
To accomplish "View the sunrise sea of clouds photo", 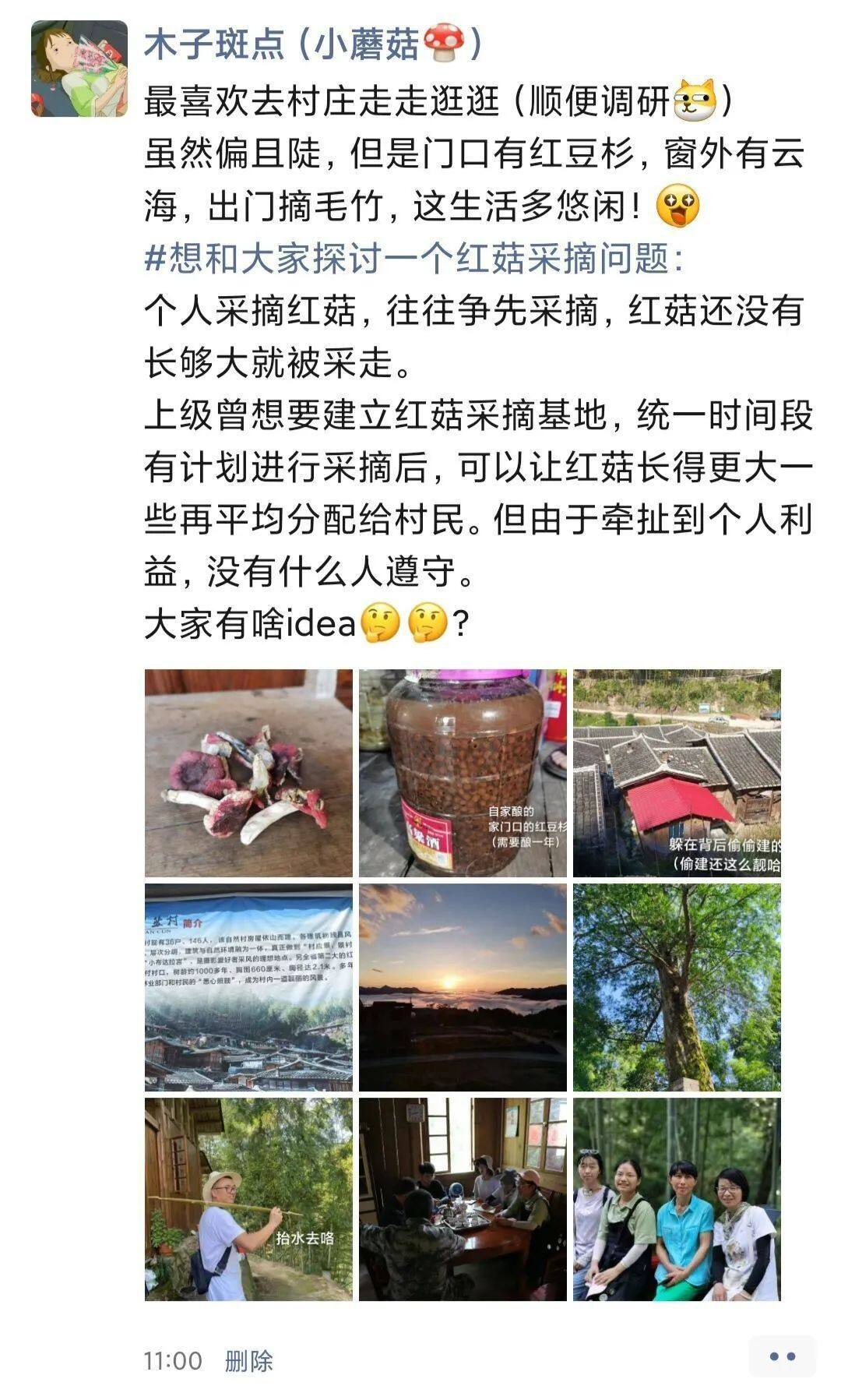I will click(x=463, y=987).
